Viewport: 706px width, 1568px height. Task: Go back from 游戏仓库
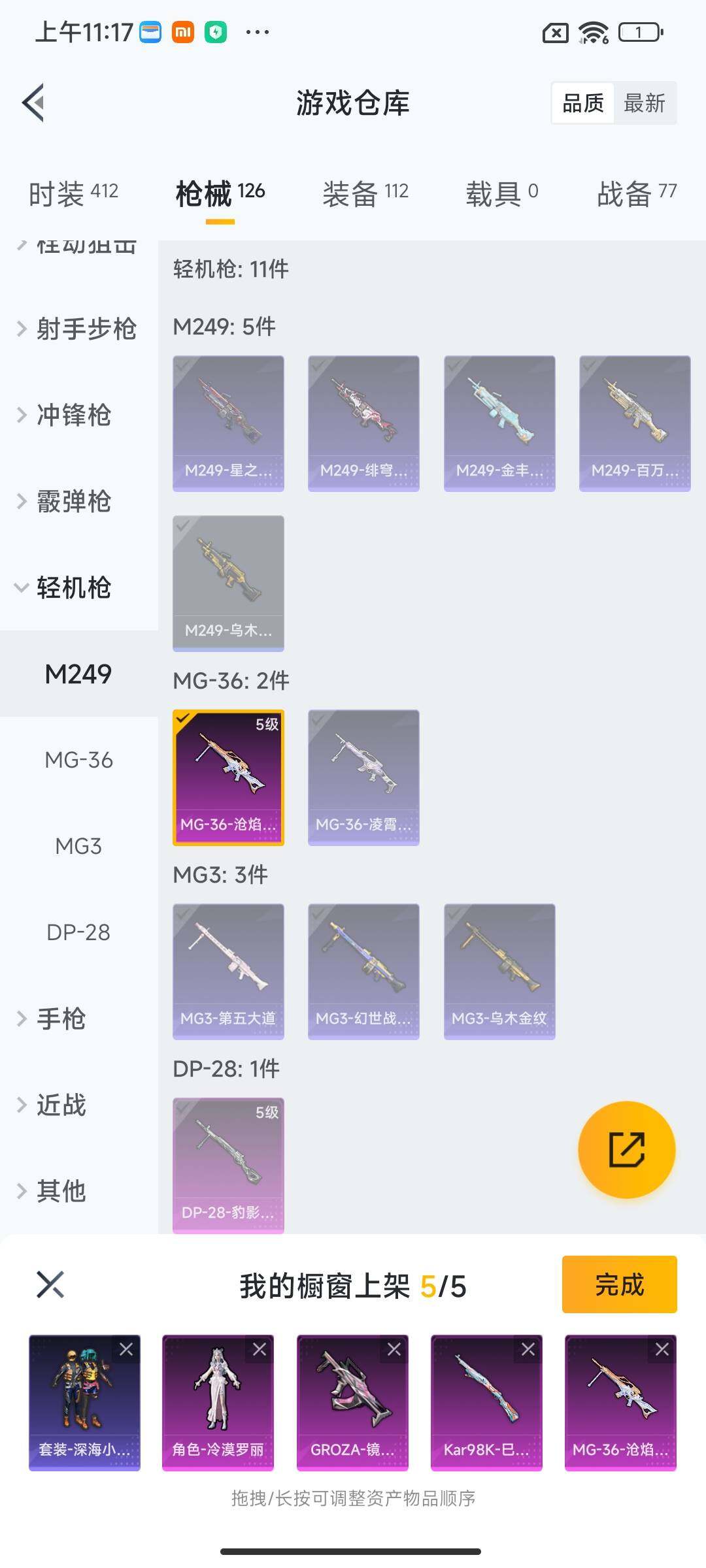[x=34, y=103]
